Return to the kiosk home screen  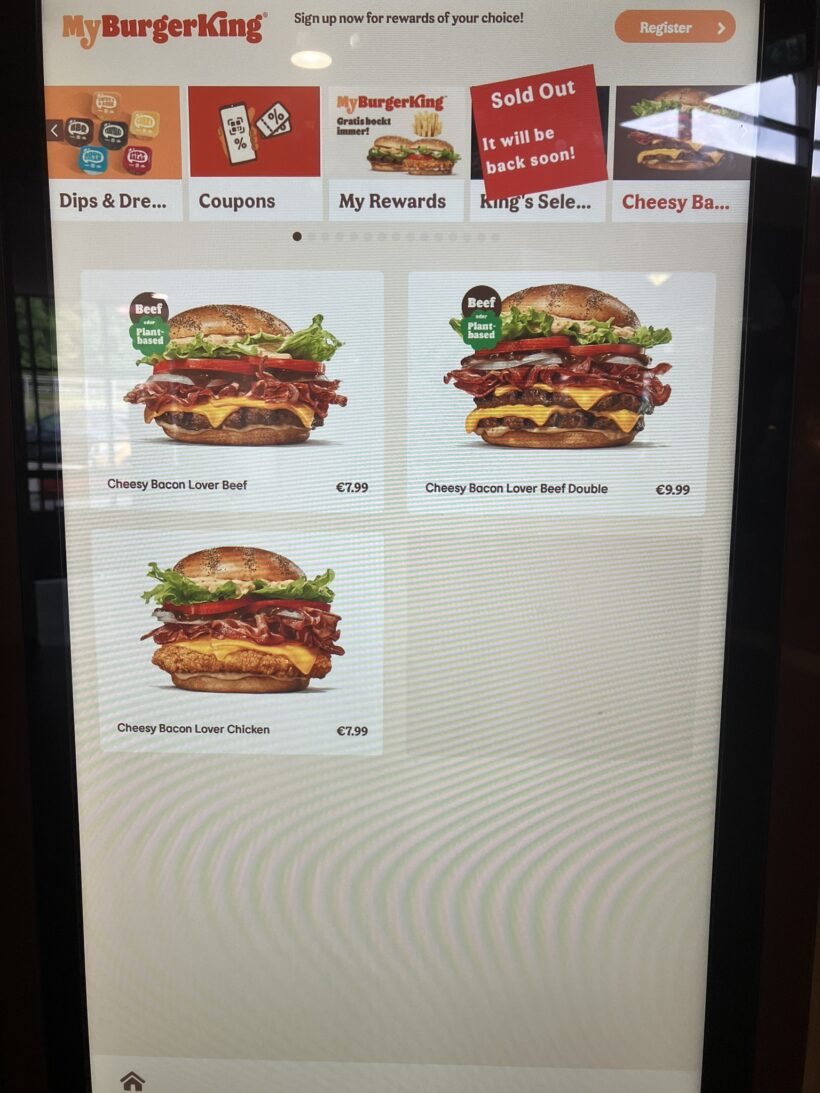pos(132,1080)
